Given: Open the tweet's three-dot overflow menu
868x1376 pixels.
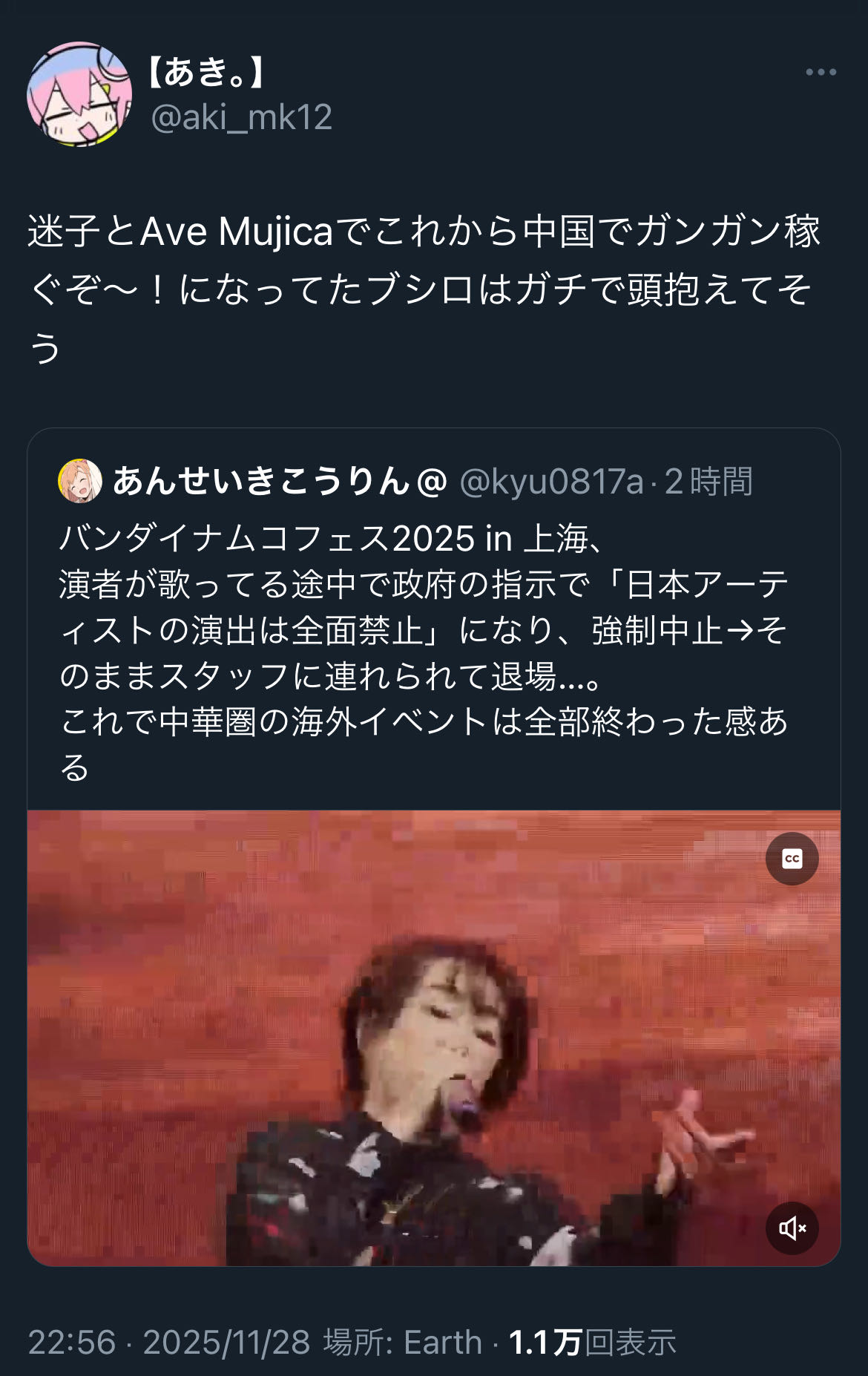Looking at the screenshot, I should point(821,72).
